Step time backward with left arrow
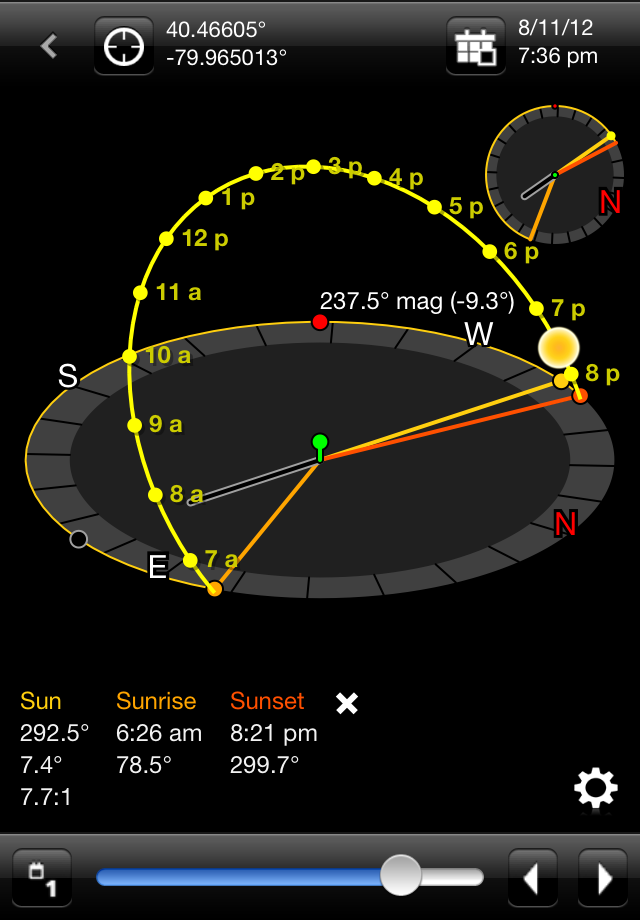The height and width of the screenshot is (920, 640). [x=533, y=878]
